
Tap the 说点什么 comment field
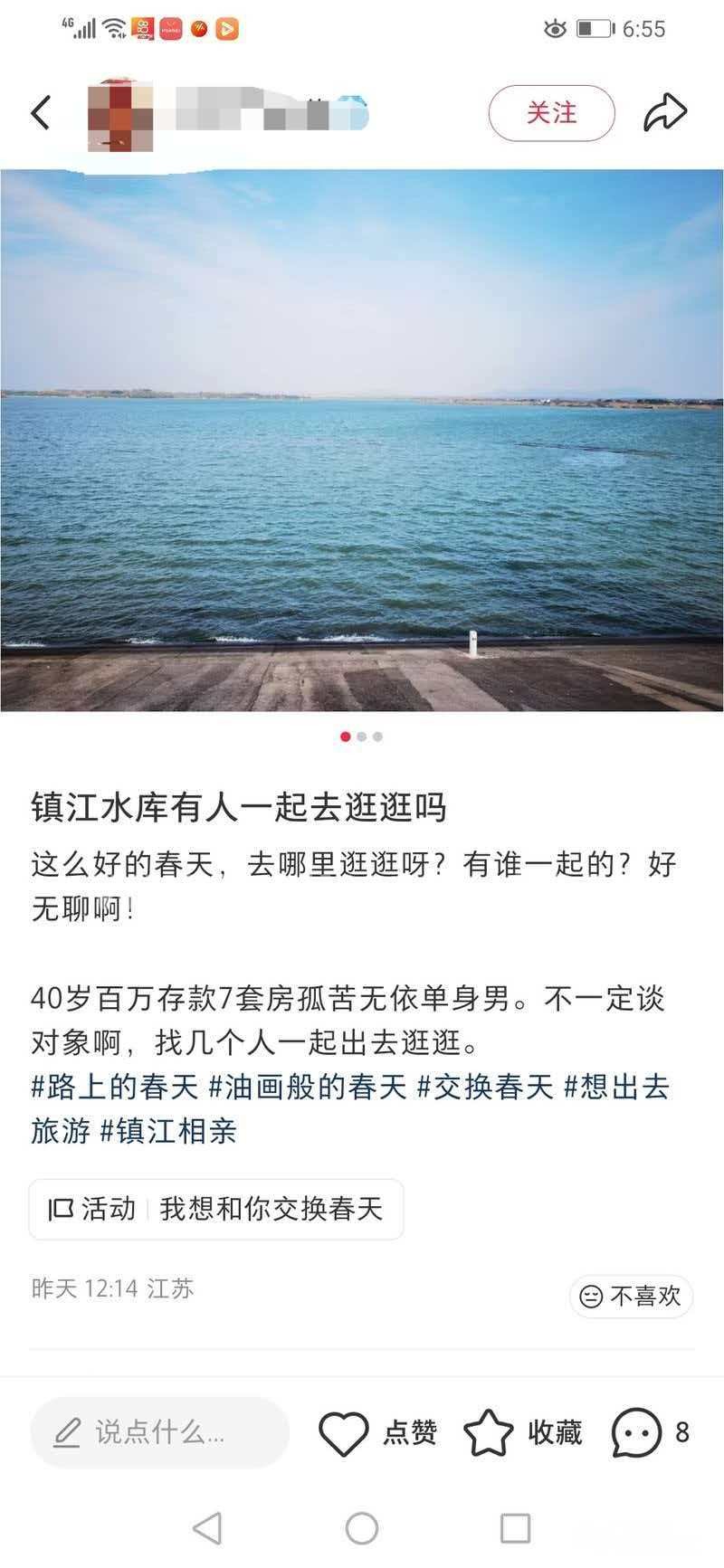[x=159, y=1432]
